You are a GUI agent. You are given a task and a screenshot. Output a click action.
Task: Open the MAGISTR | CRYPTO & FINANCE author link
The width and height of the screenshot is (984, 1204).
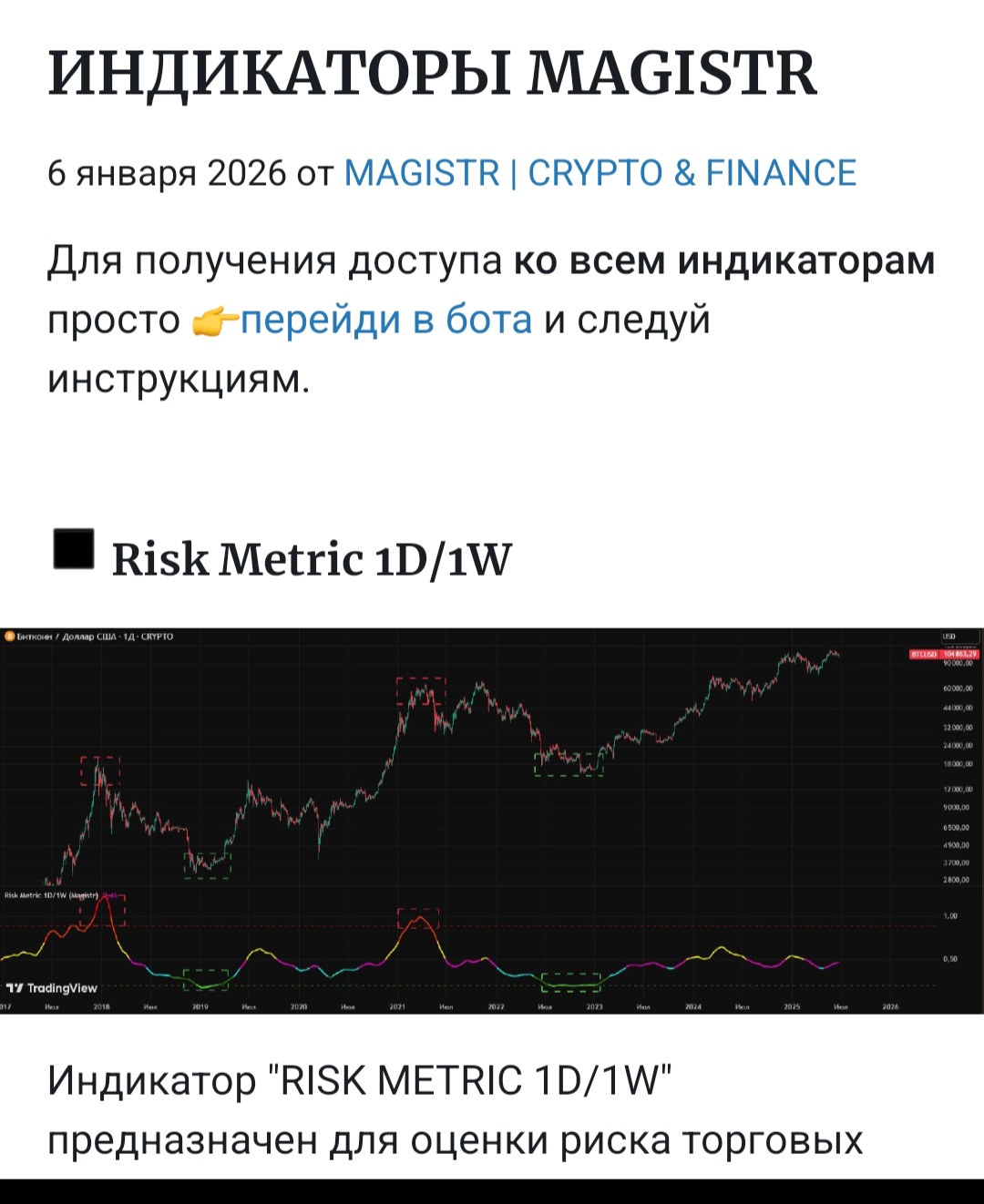tap(600, 173)
